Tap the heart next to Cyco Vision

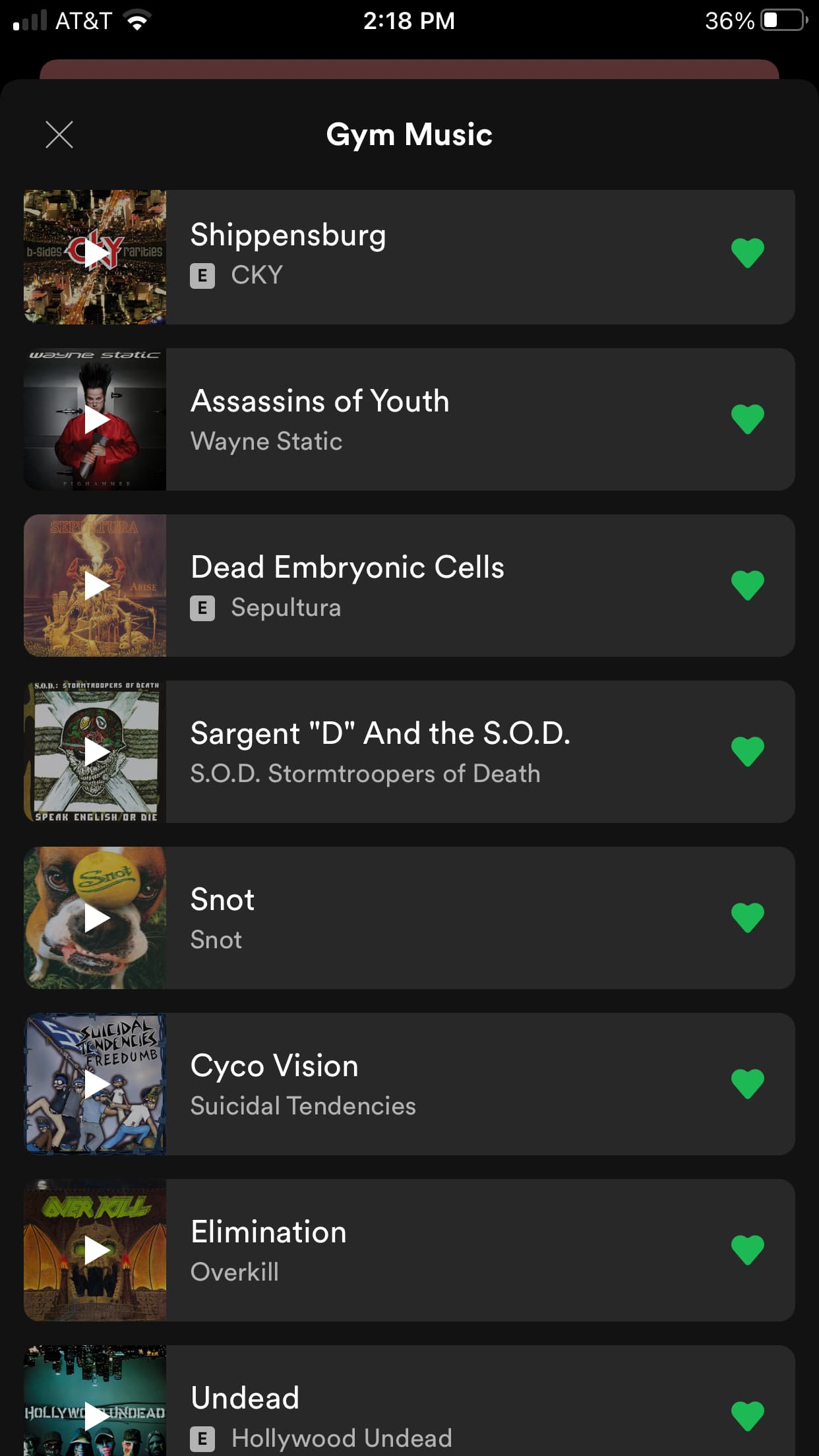tap(747, 1084)
